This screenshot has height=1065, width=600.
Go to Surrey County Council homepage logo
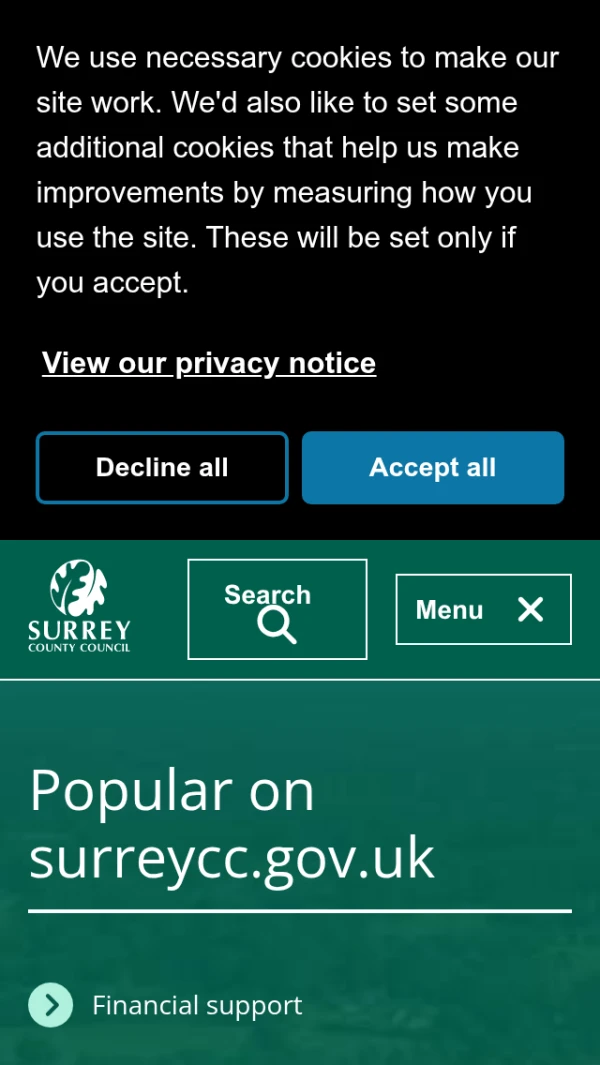79,607
